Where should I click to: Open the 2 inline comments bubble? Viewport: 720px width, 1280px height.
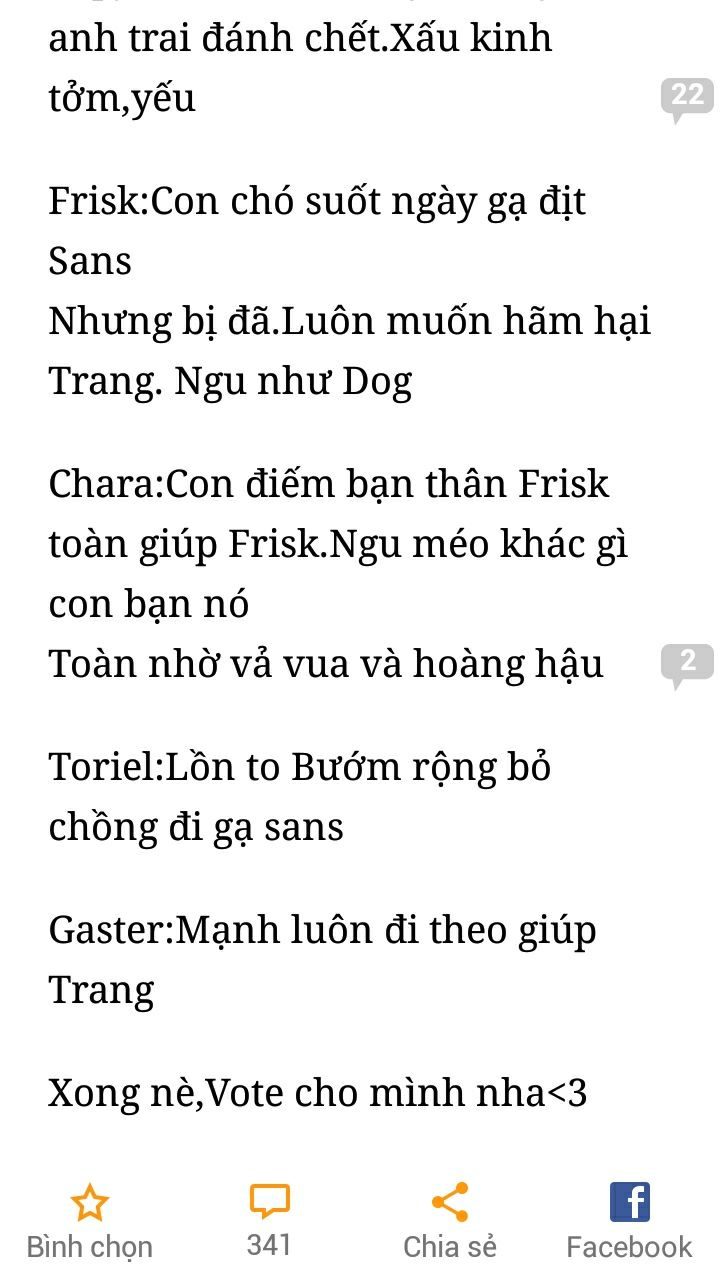[687, 664]
